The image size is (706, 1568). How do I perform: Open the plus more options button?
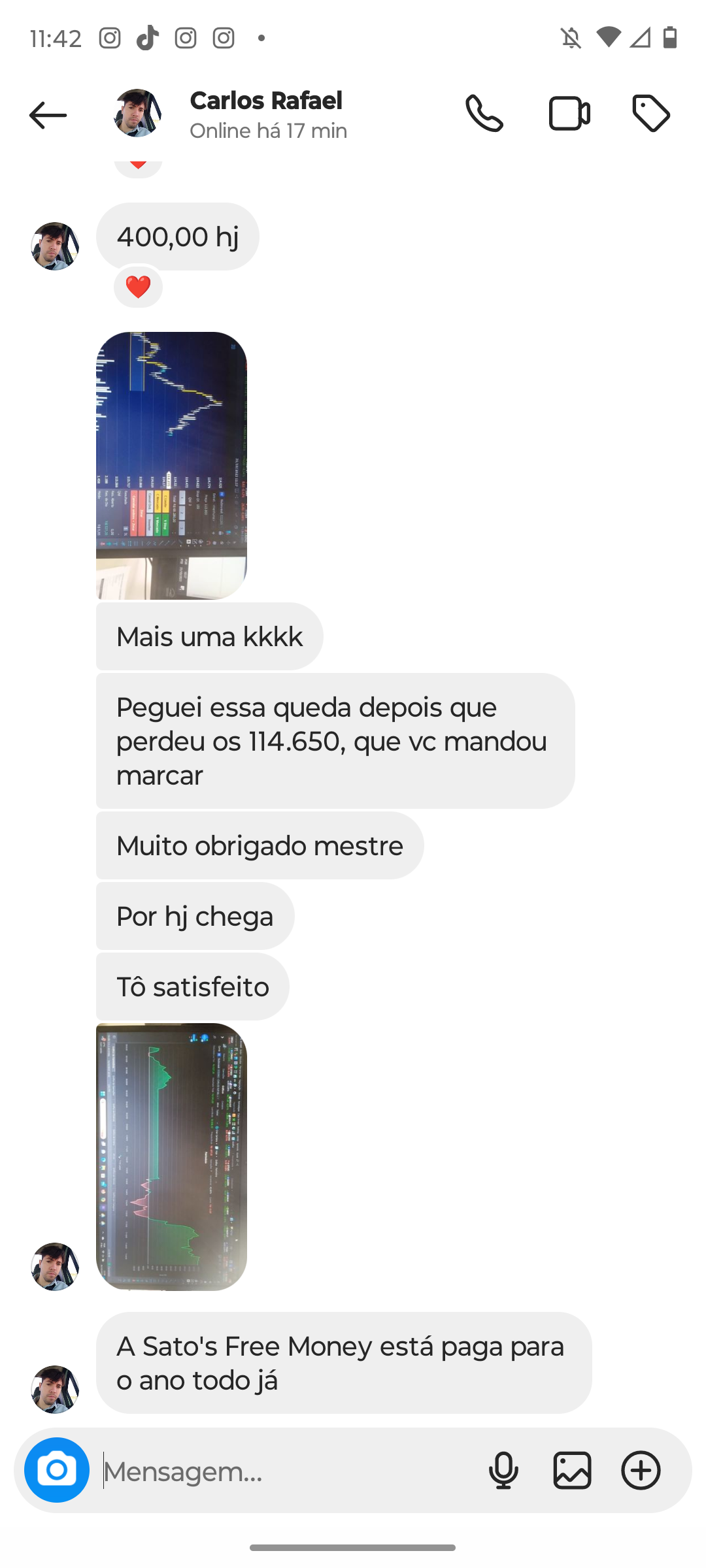[x=641, y=1471]
